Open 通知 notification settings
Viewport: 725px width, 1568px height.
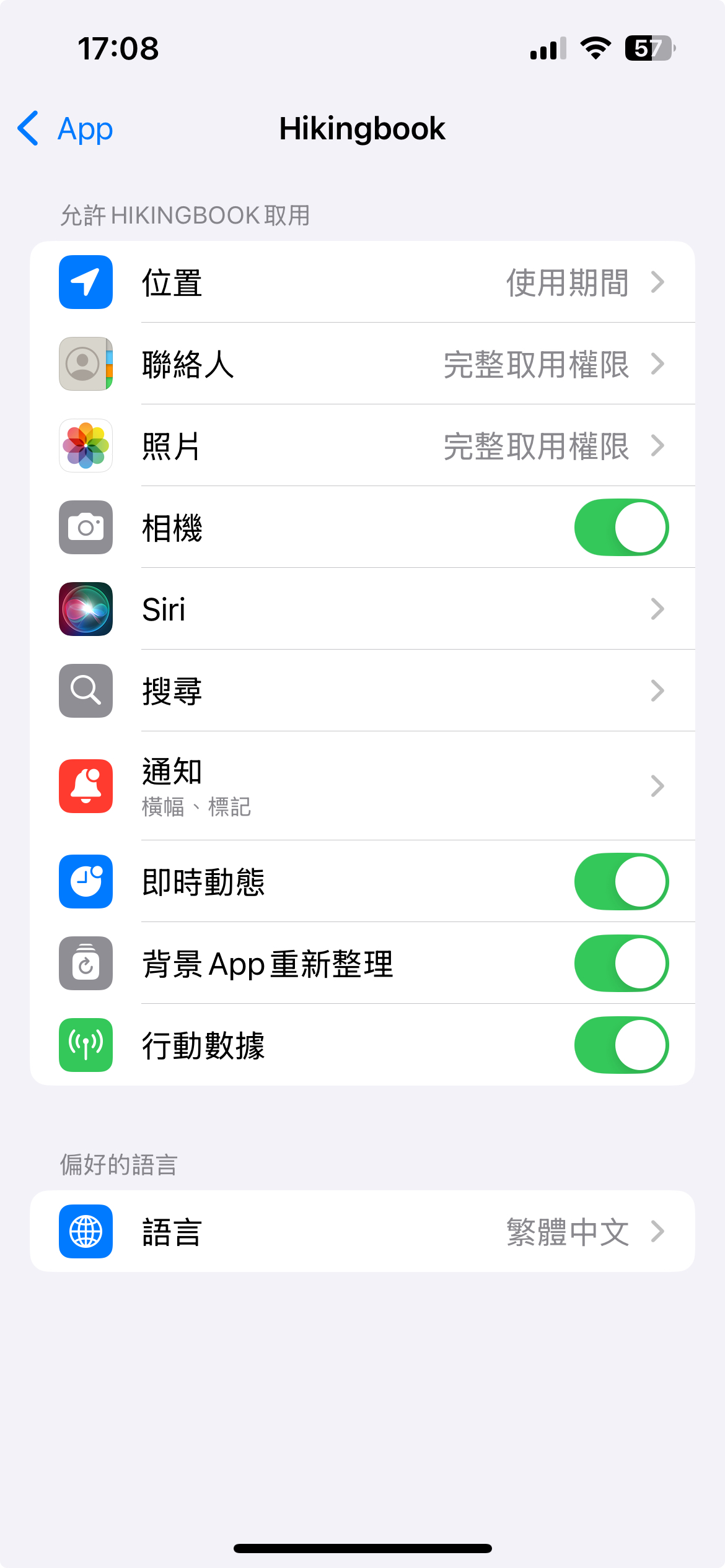click(362, 786)
